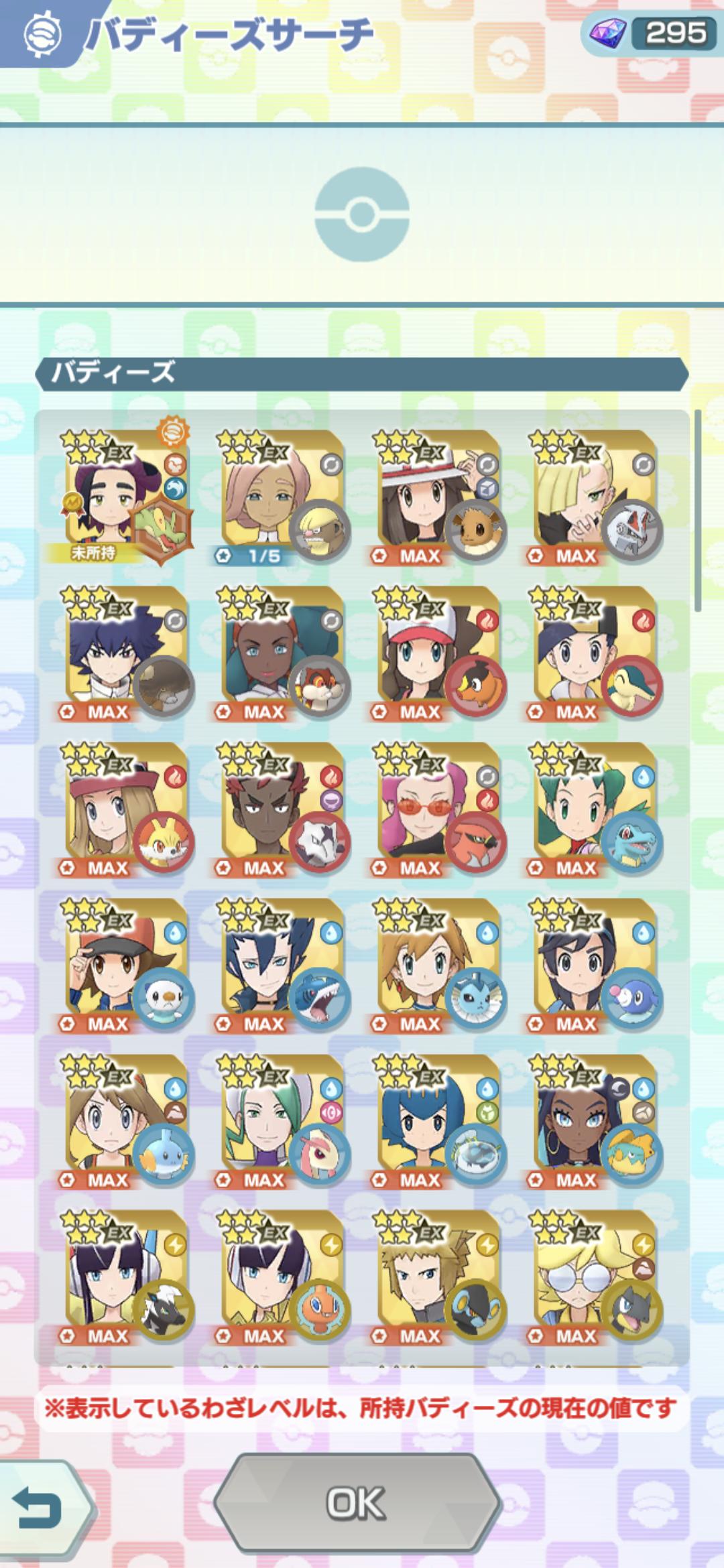Select the sync pair with Oshawott
724x1568 pixels.
[126, 966]
